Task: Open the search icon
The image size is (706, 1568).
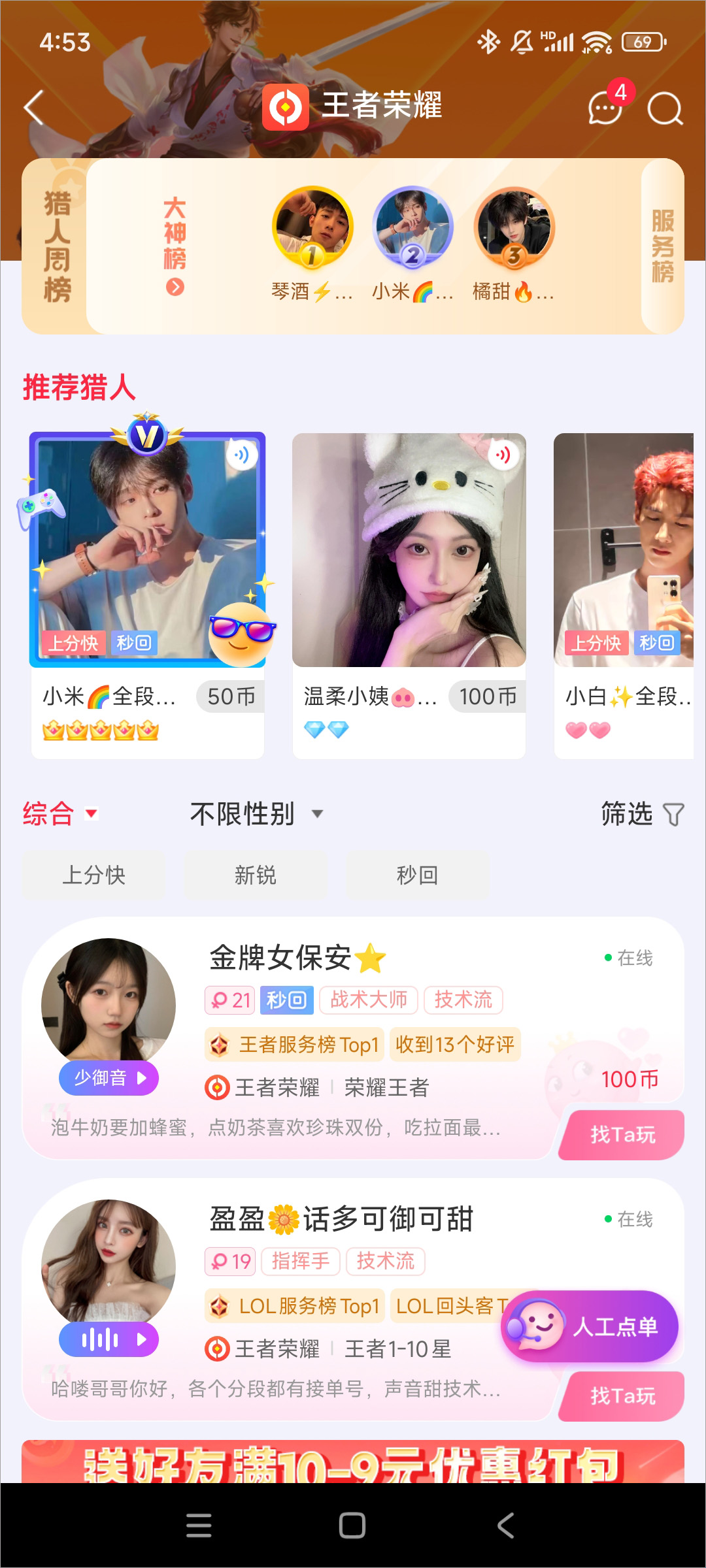Action: tap(664, 109)
